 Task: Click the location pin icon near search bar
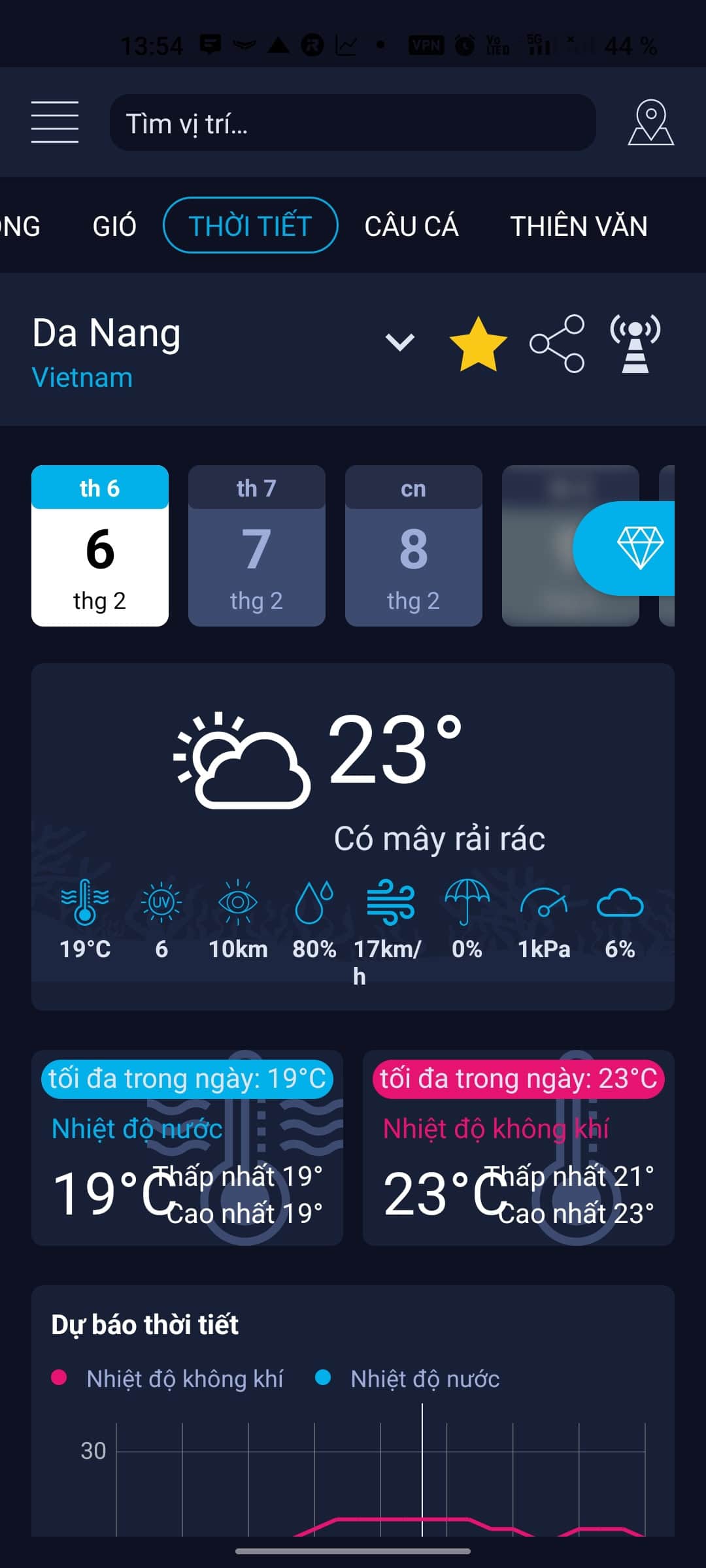point(651,123)
